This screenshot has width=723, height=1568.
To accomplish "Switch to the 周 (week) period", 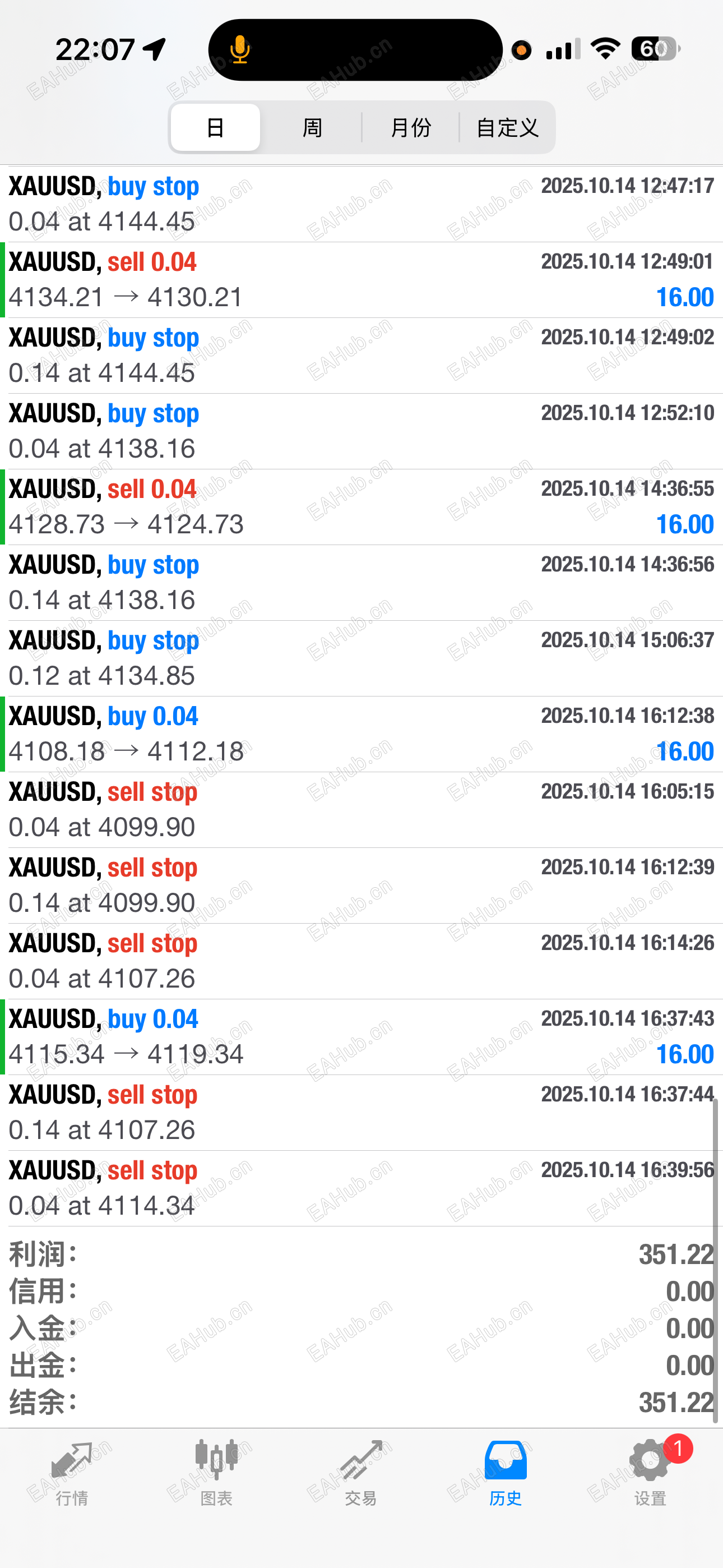I will pos(312,127).
